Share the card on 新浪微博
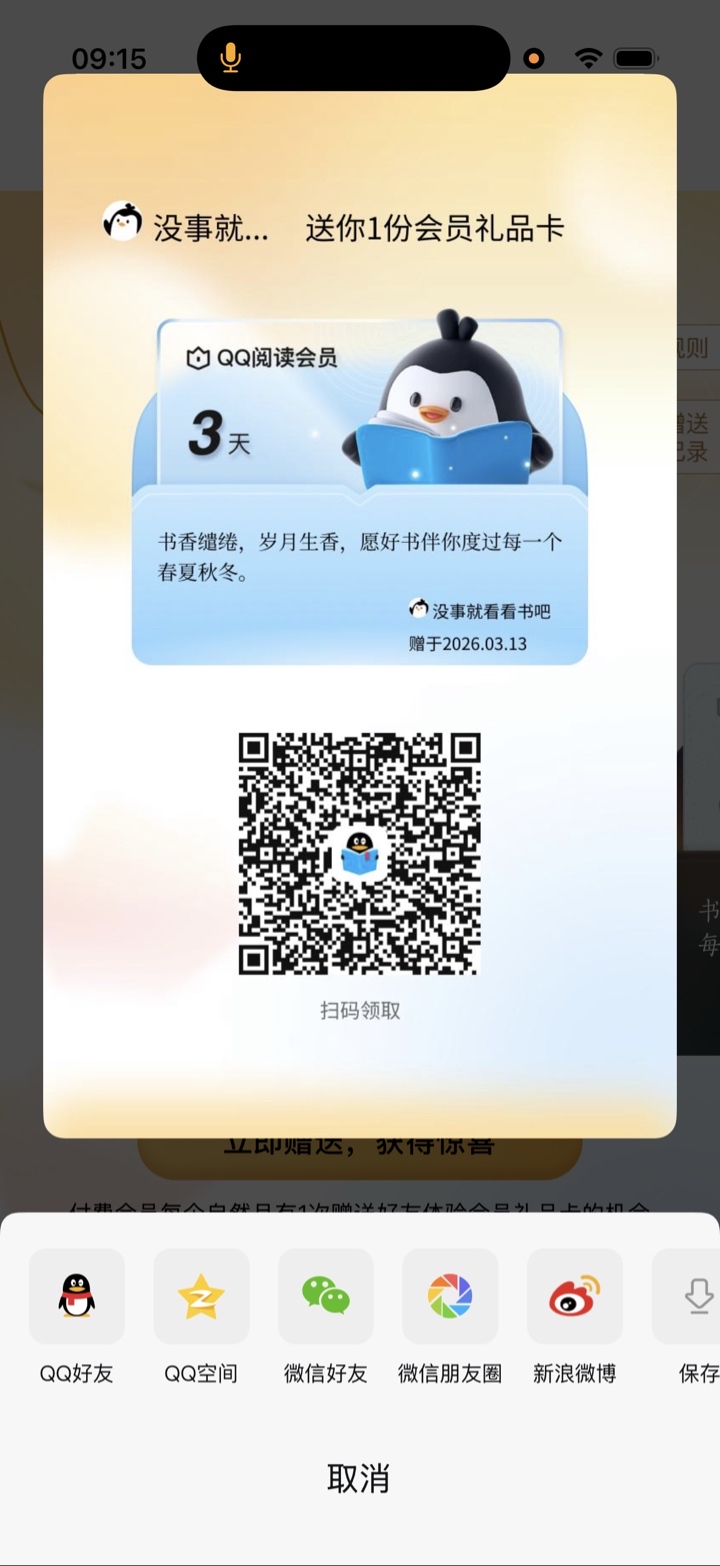 coord(575,1296)
